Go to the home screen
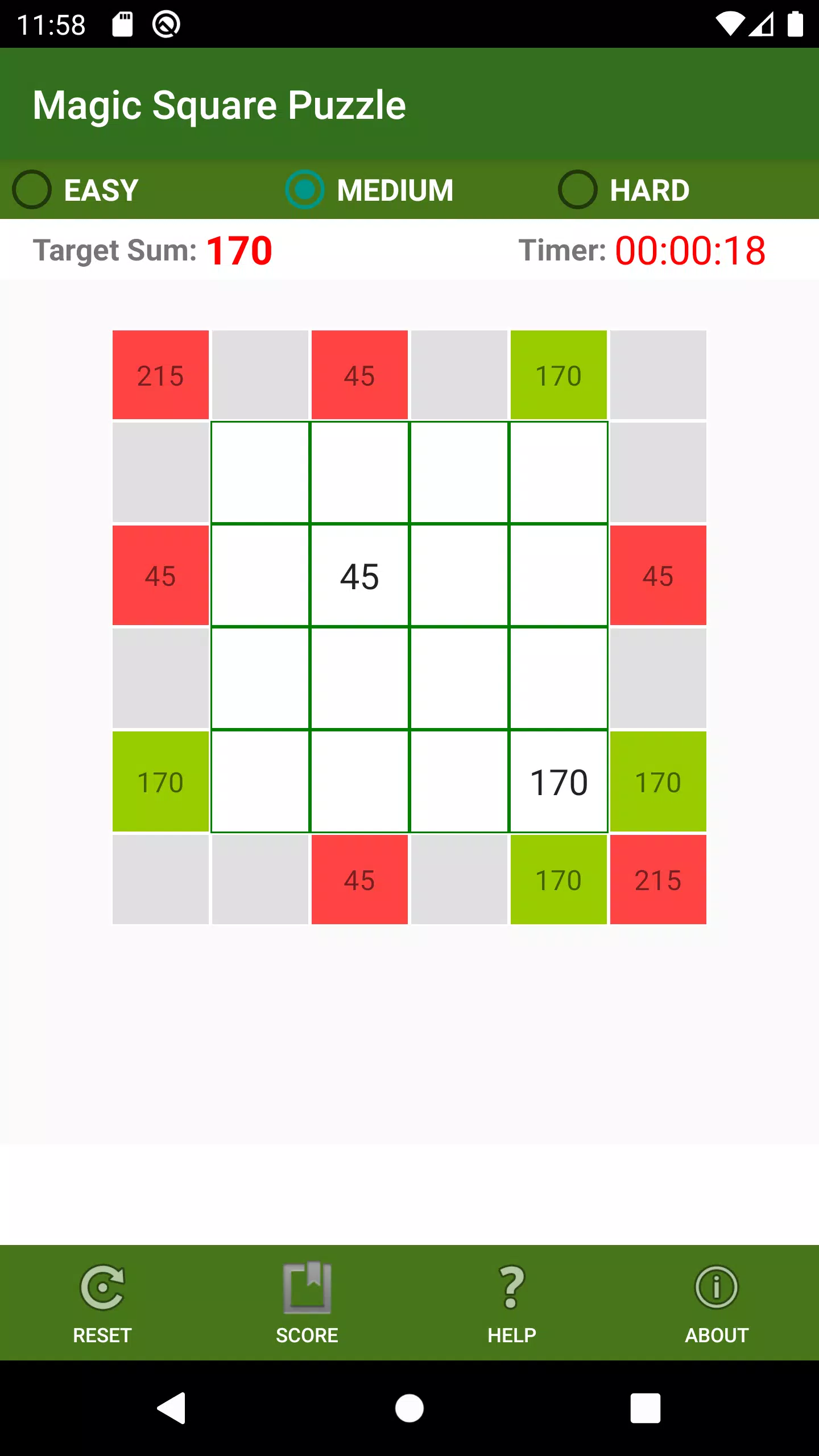 tap(409, 1408)
